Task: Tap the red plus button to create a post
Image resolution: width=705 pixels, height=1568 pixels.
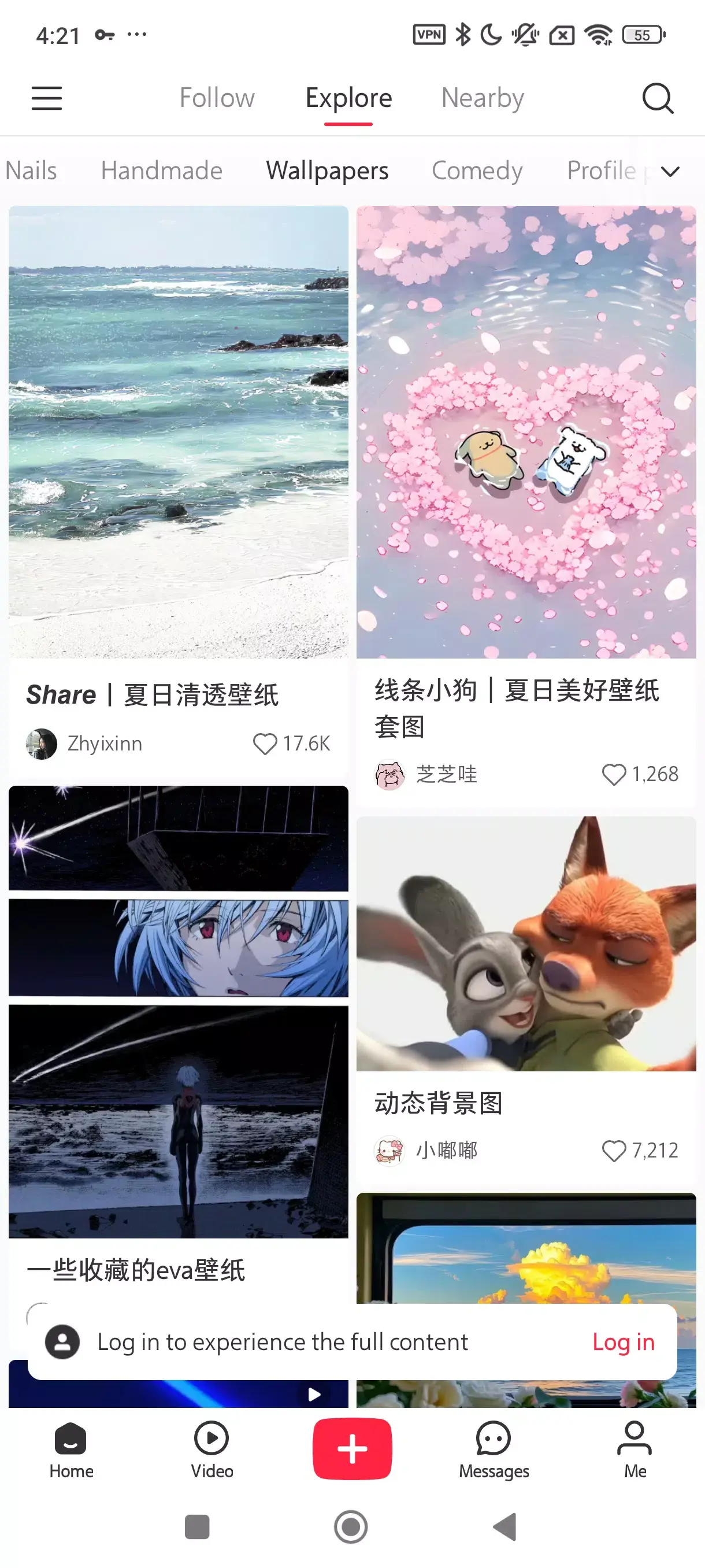Action: 352,1449
